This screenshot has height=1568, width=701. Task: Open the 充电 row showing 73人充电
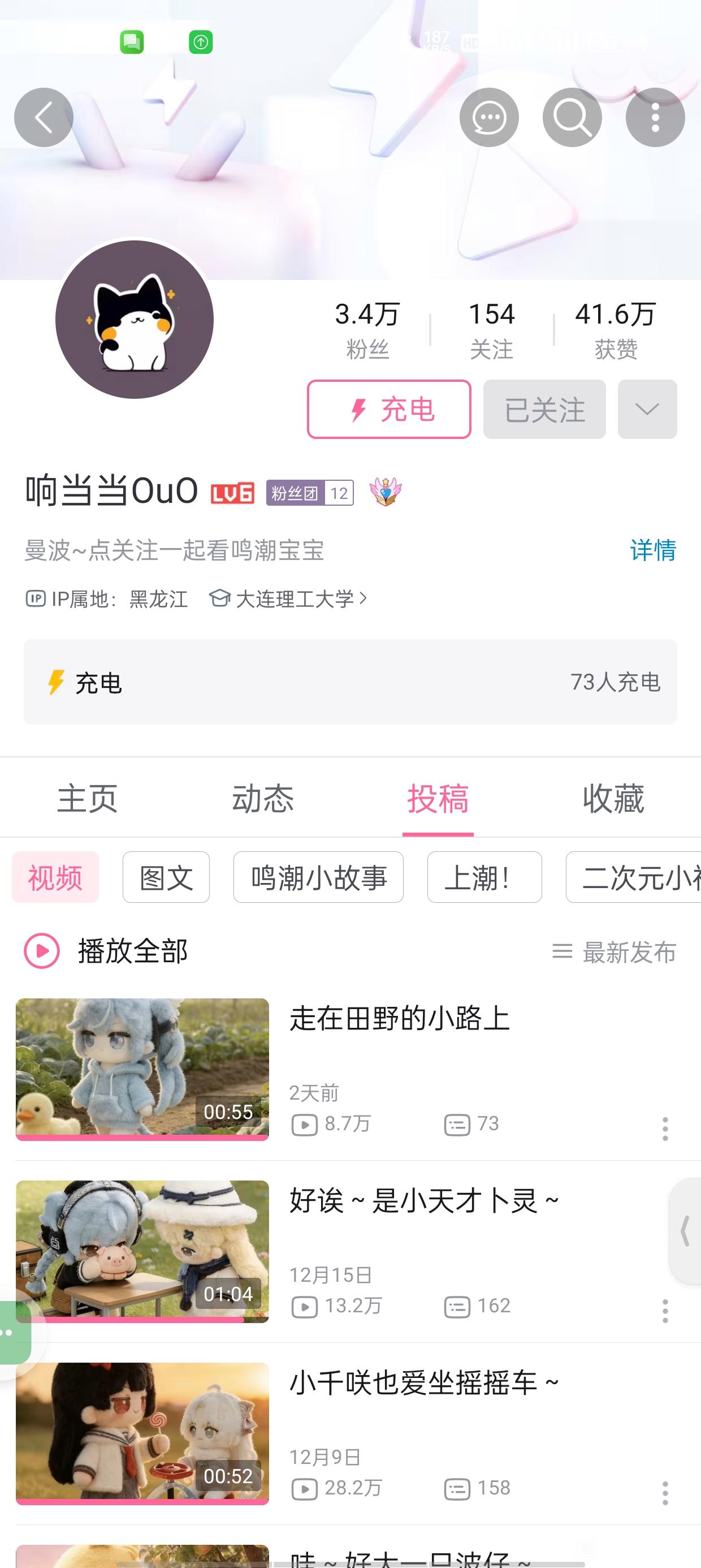click(x=350, y=682)
